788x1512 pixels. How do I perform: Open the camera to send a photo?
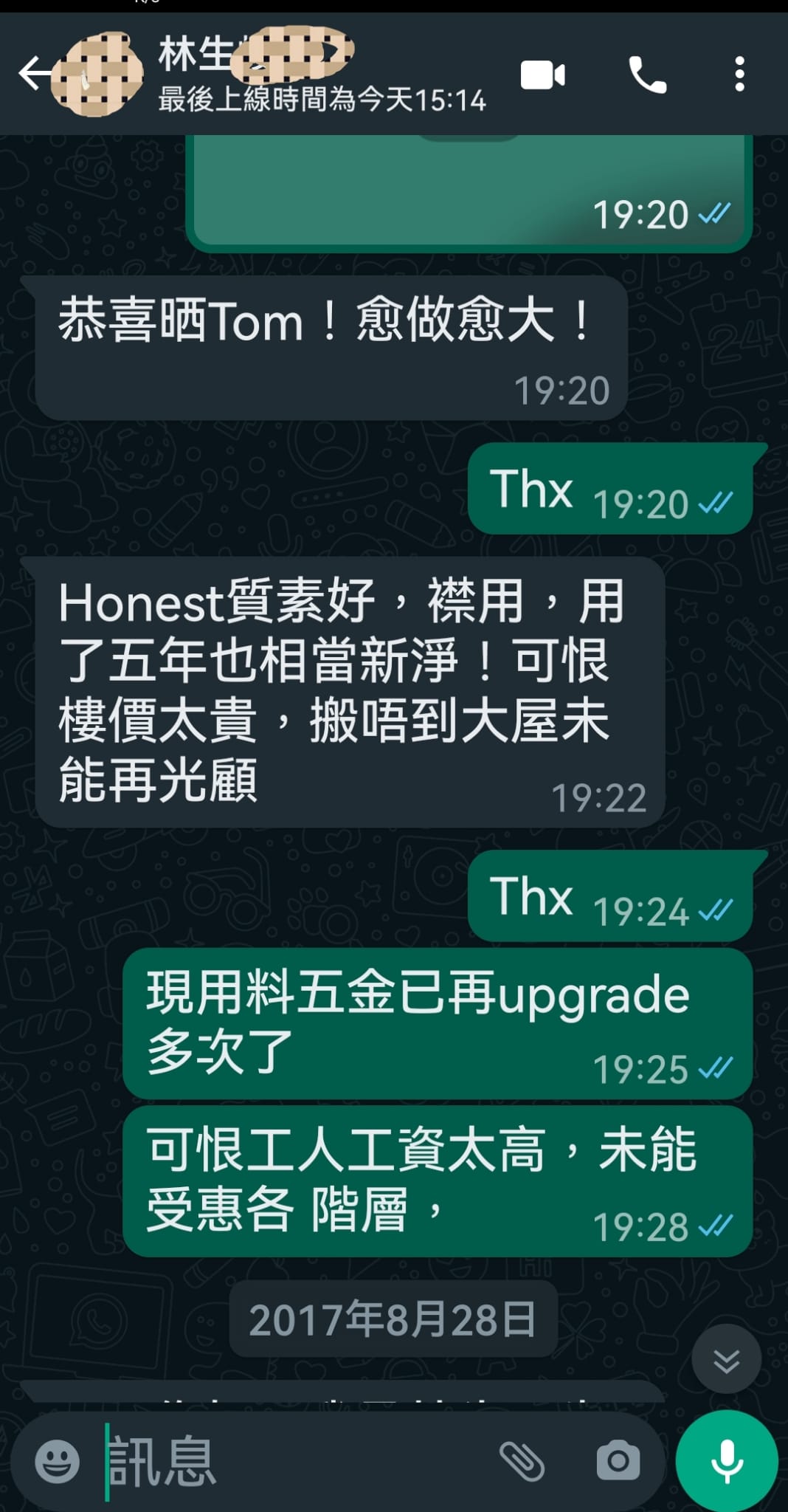pyautogui.click(x=618, y=1460)
